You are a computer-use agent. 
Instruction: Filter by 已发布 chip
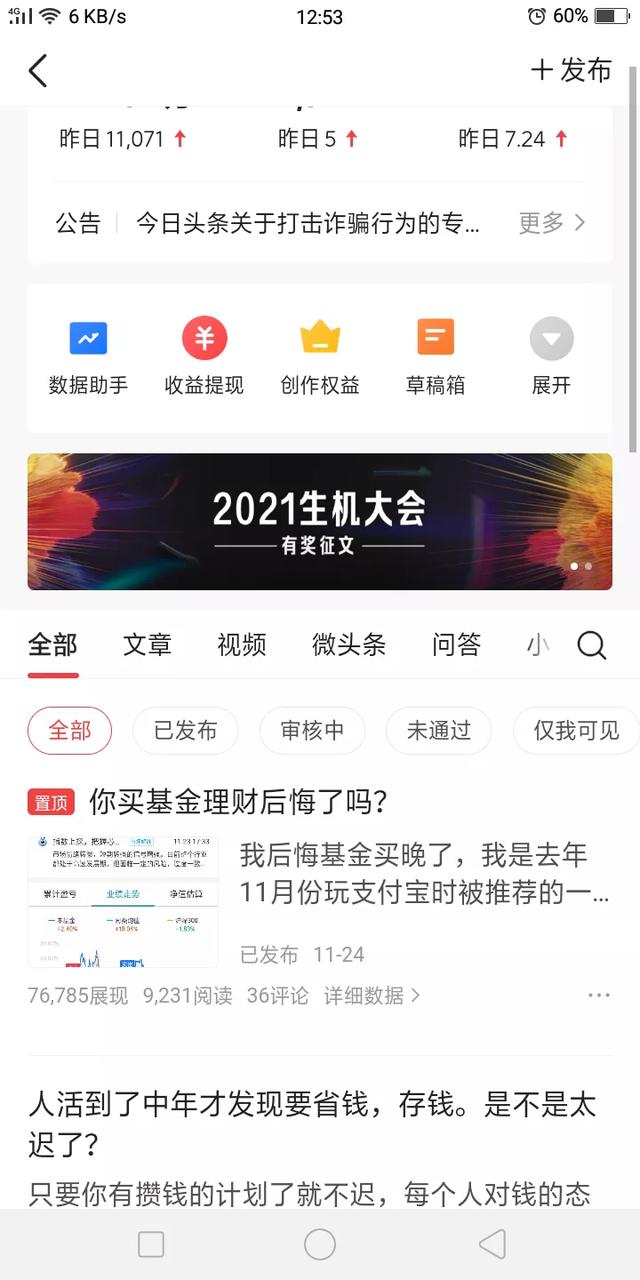[185, 731]
